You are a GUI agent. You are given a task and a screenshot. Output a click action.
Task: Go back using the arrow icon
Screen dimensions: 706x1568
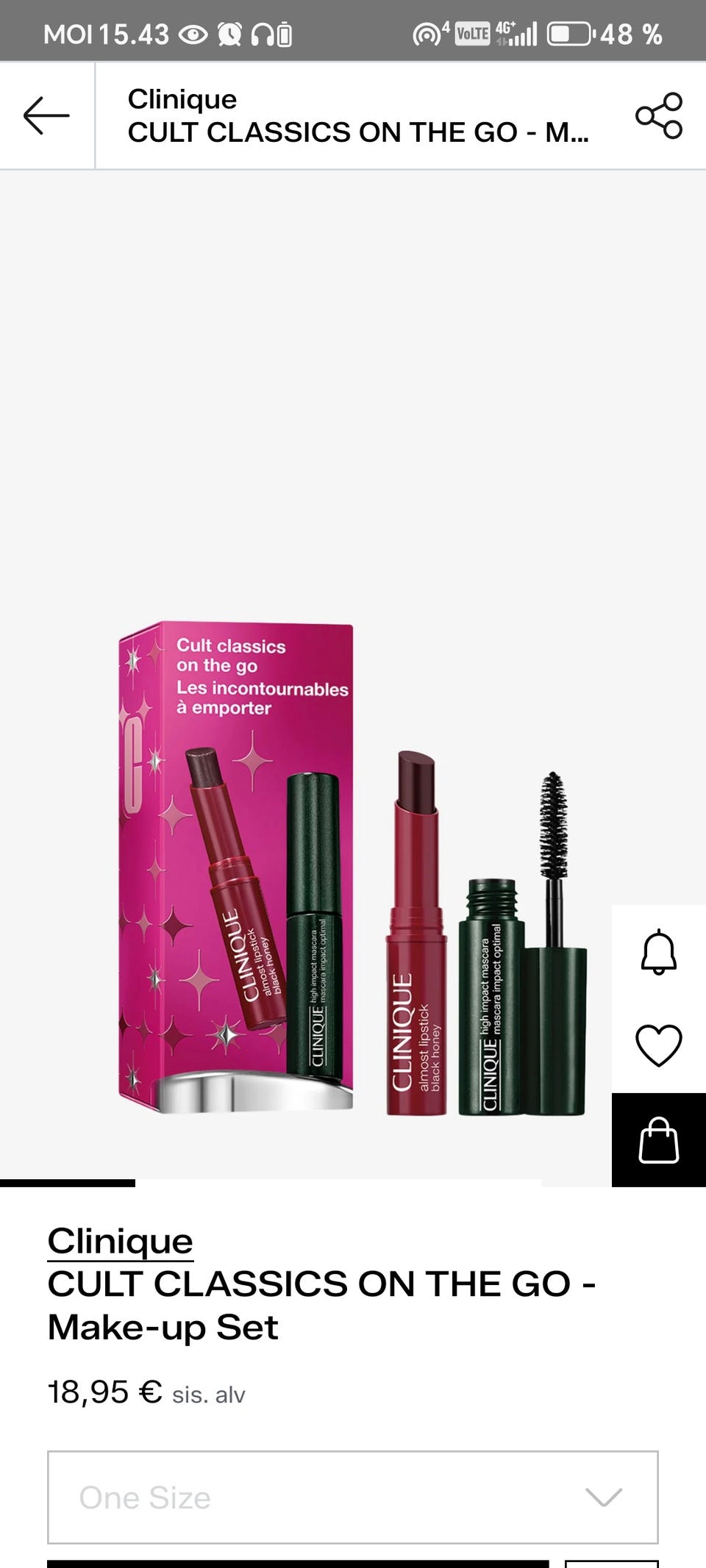pos(46,115)
